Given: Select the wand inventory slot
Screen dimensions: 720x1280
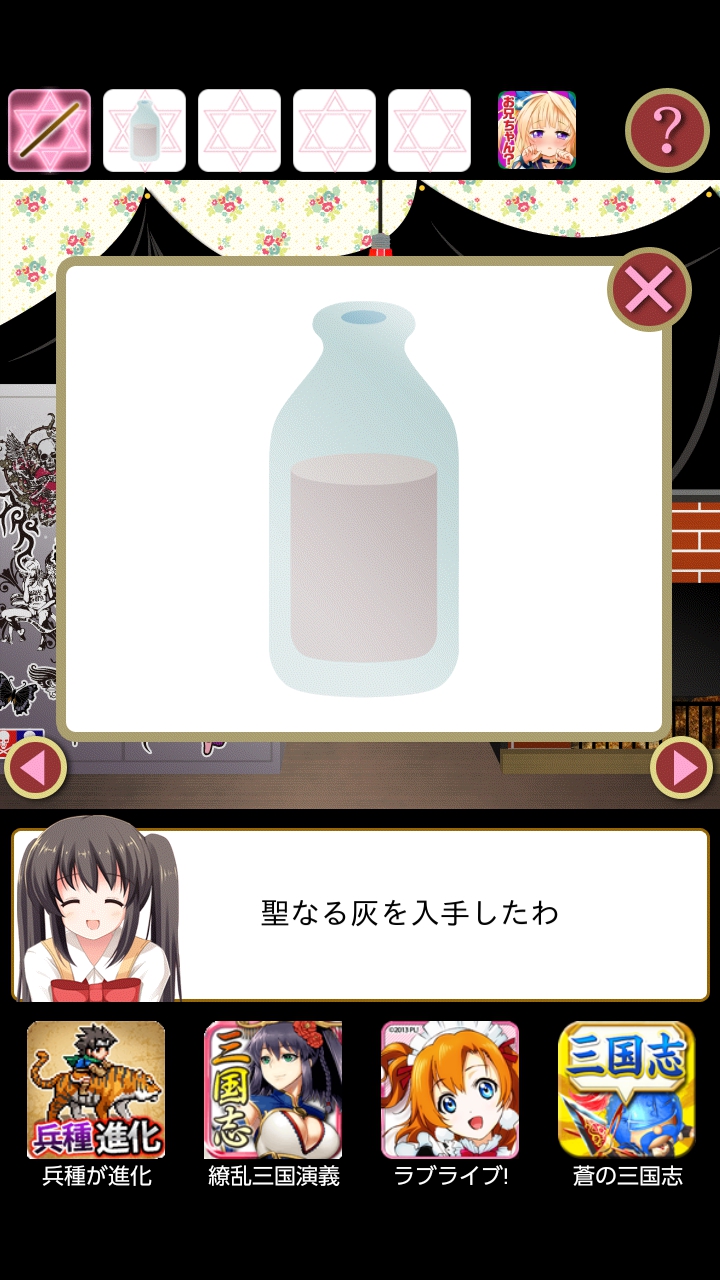Looking at the screenshot, I should pos(50,131).
